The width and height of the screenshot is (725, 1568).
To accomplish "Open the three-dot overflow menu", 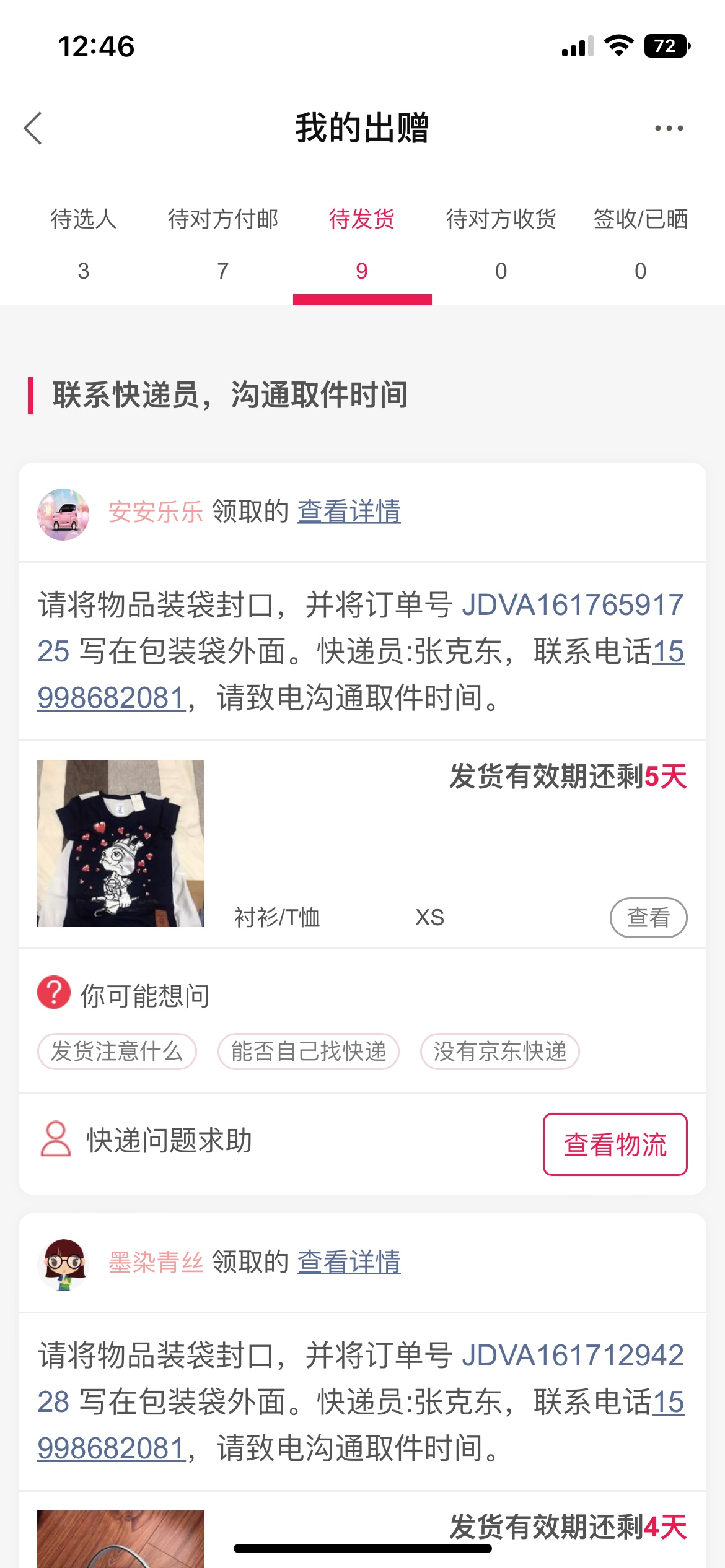I will (669, 128).
